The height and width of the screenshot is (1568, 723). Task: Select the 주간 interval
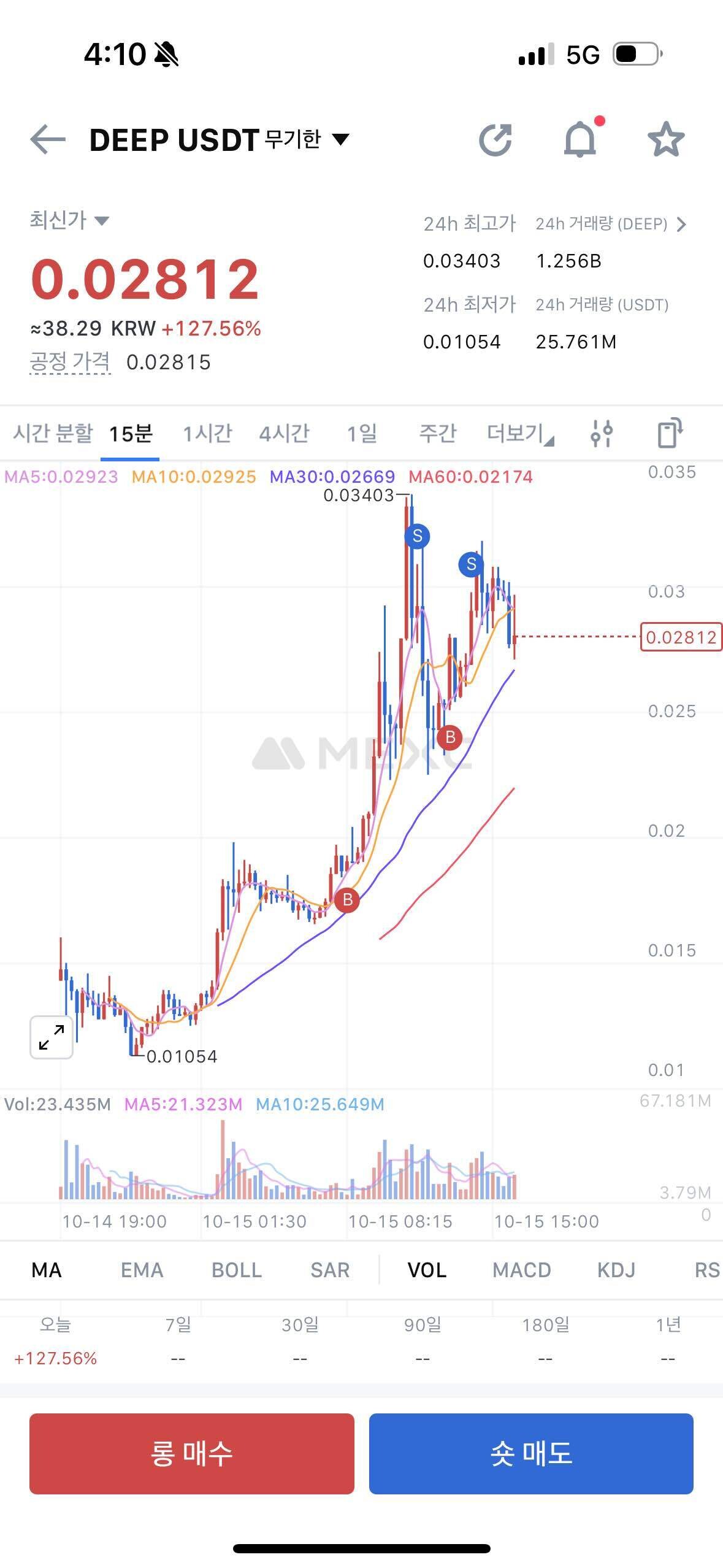coord(437,434)
